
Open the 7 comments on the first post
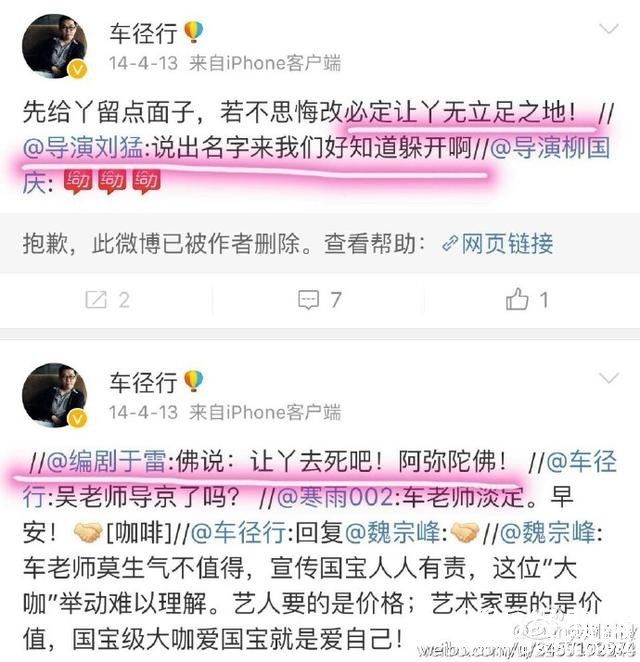pos(320,299)
